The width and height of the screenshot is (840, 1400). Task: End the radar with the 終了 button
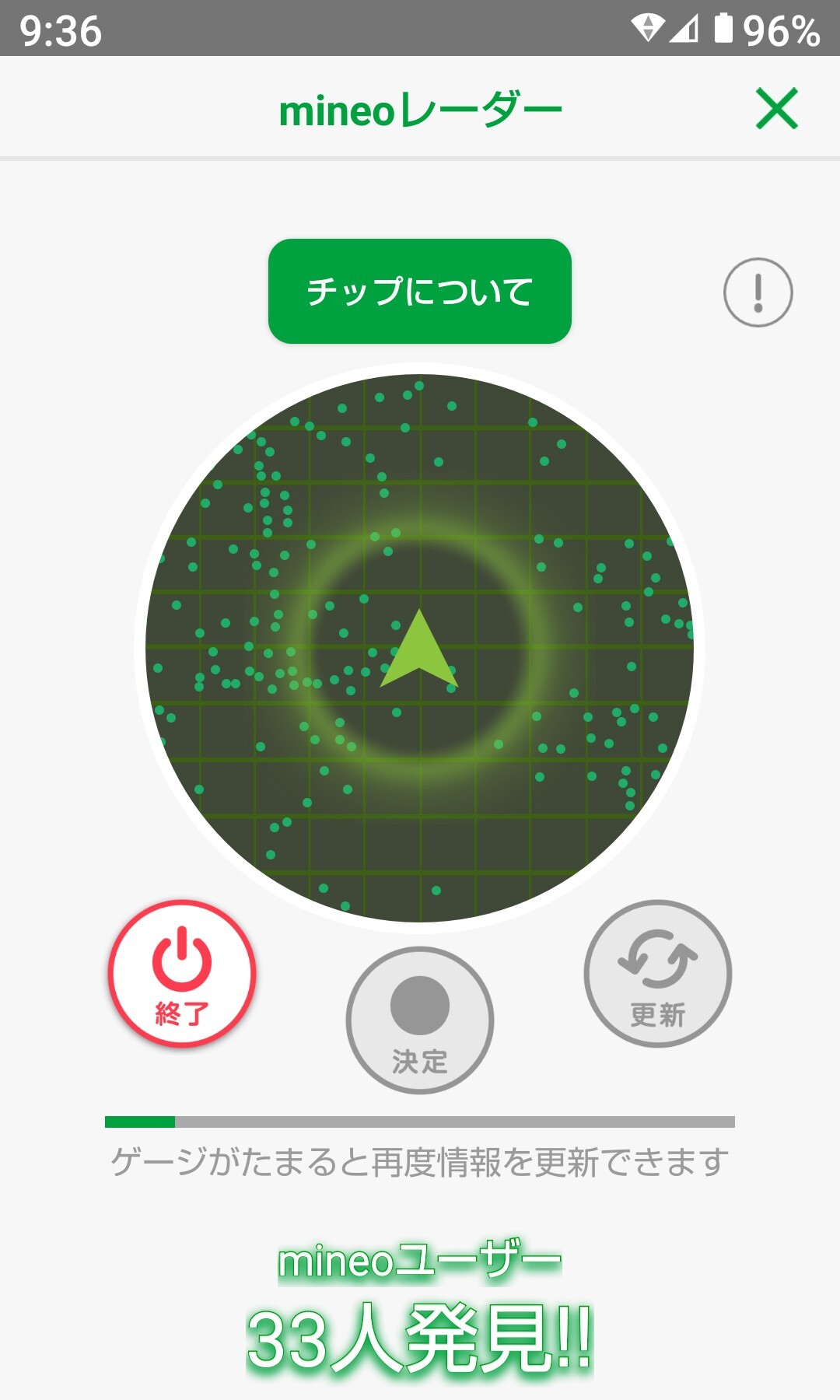point(182,974)
